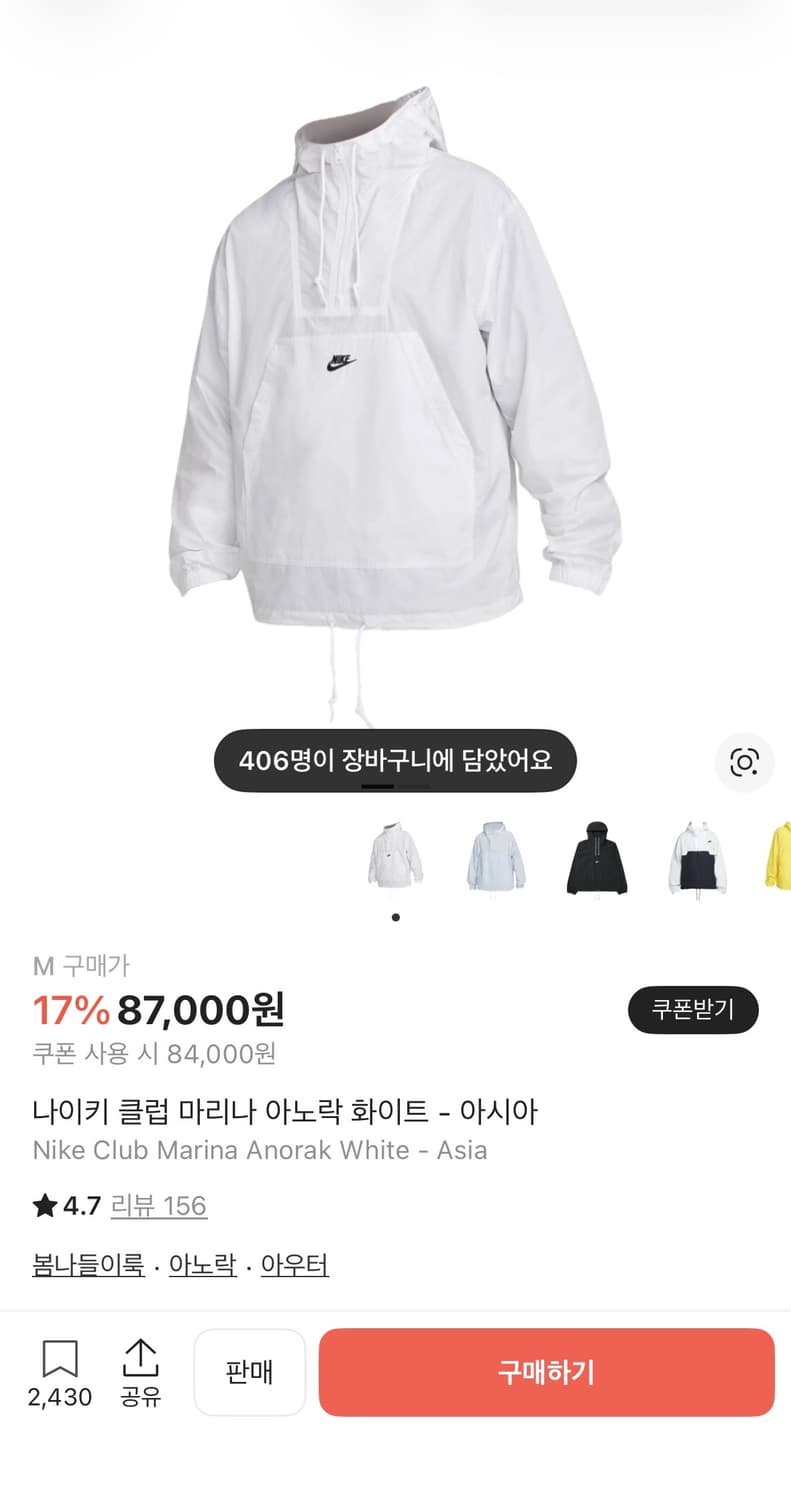Open 리뷰 156 reviews link
Viewport: 791px width, 1500px height.
[x=158, y=1206]
